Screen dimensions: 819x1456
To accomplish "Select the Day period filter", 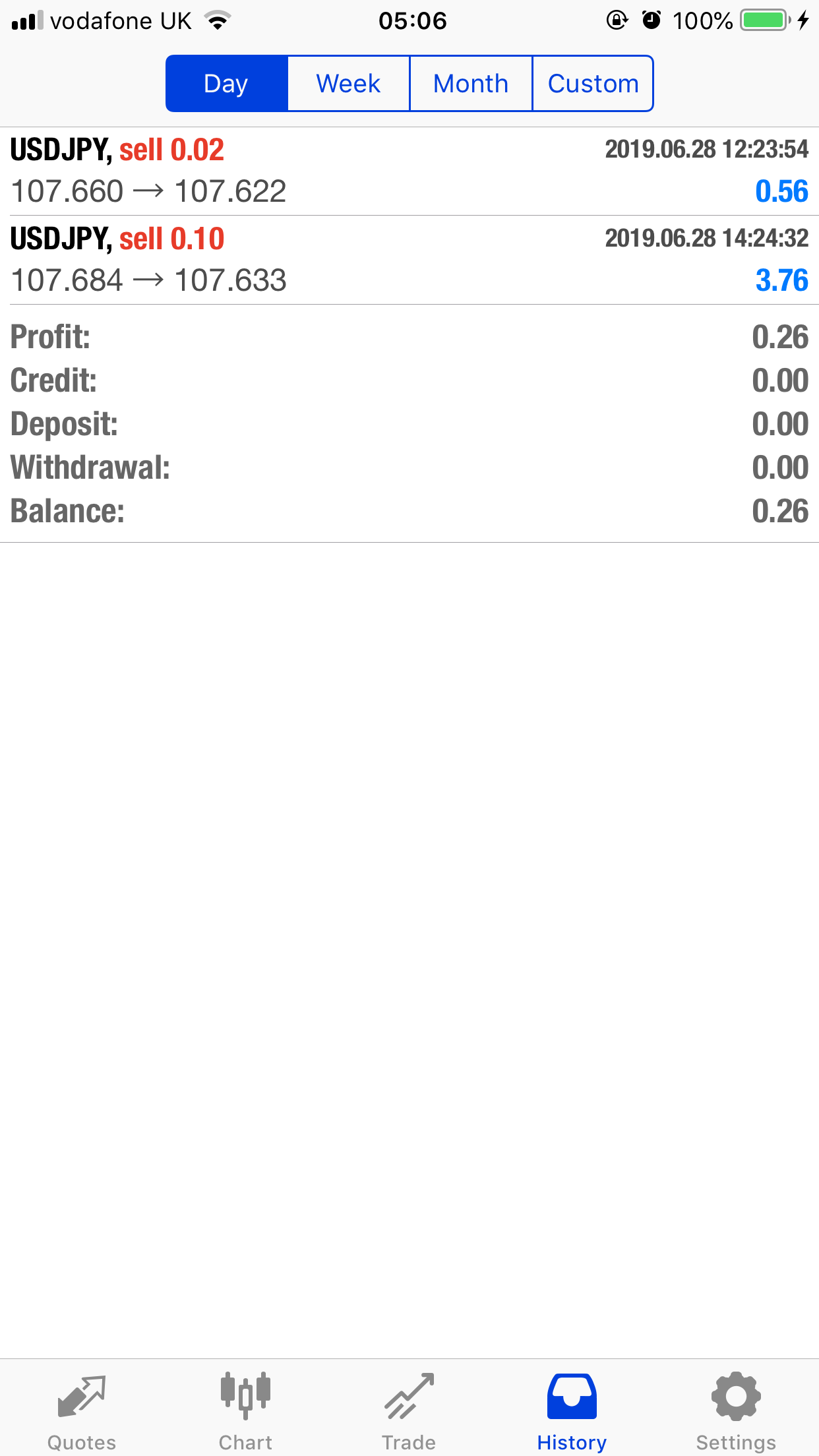I will [227, 84].
